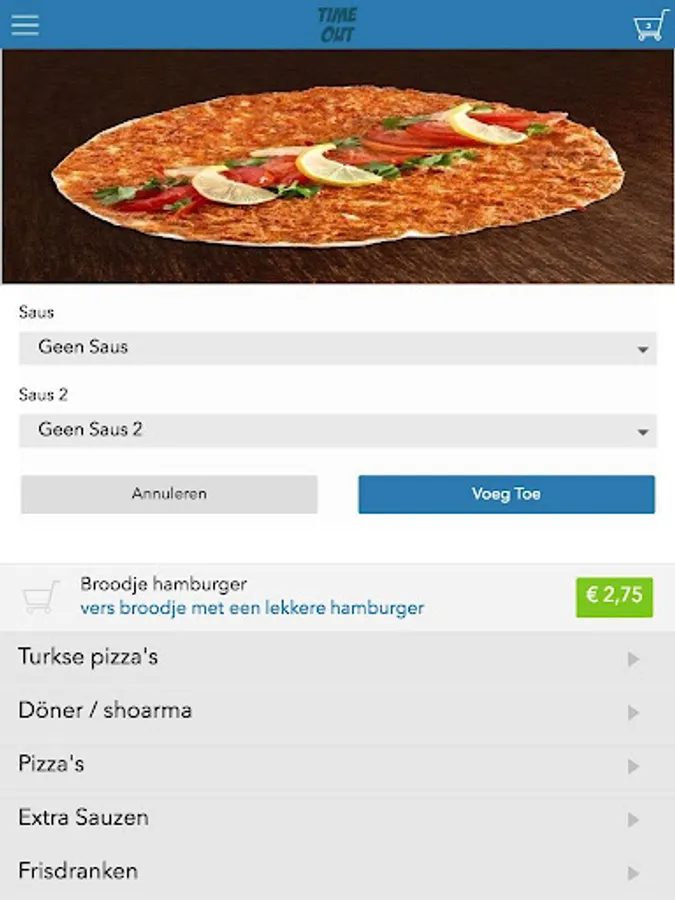Tap Voeg Toe to add the item

[x=506, y=494]
